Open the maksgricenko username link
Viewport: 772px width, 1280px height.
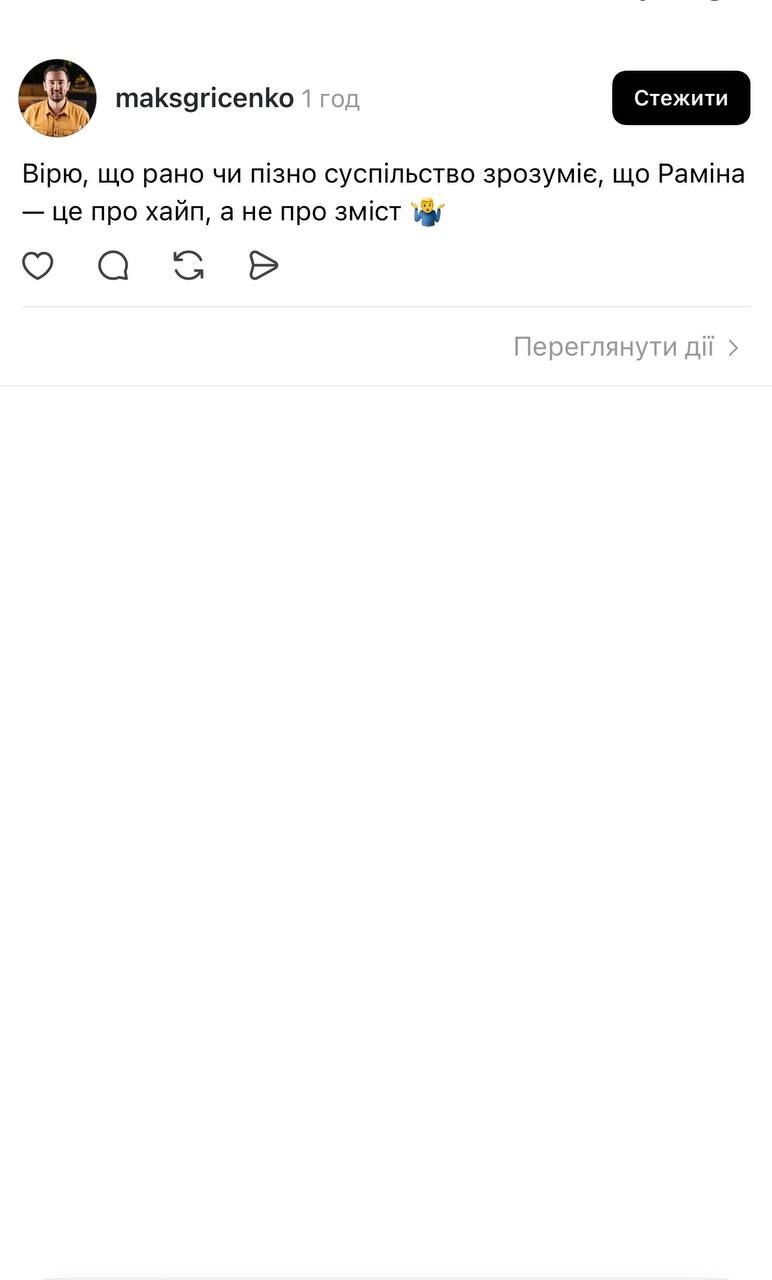coord(204,98)
